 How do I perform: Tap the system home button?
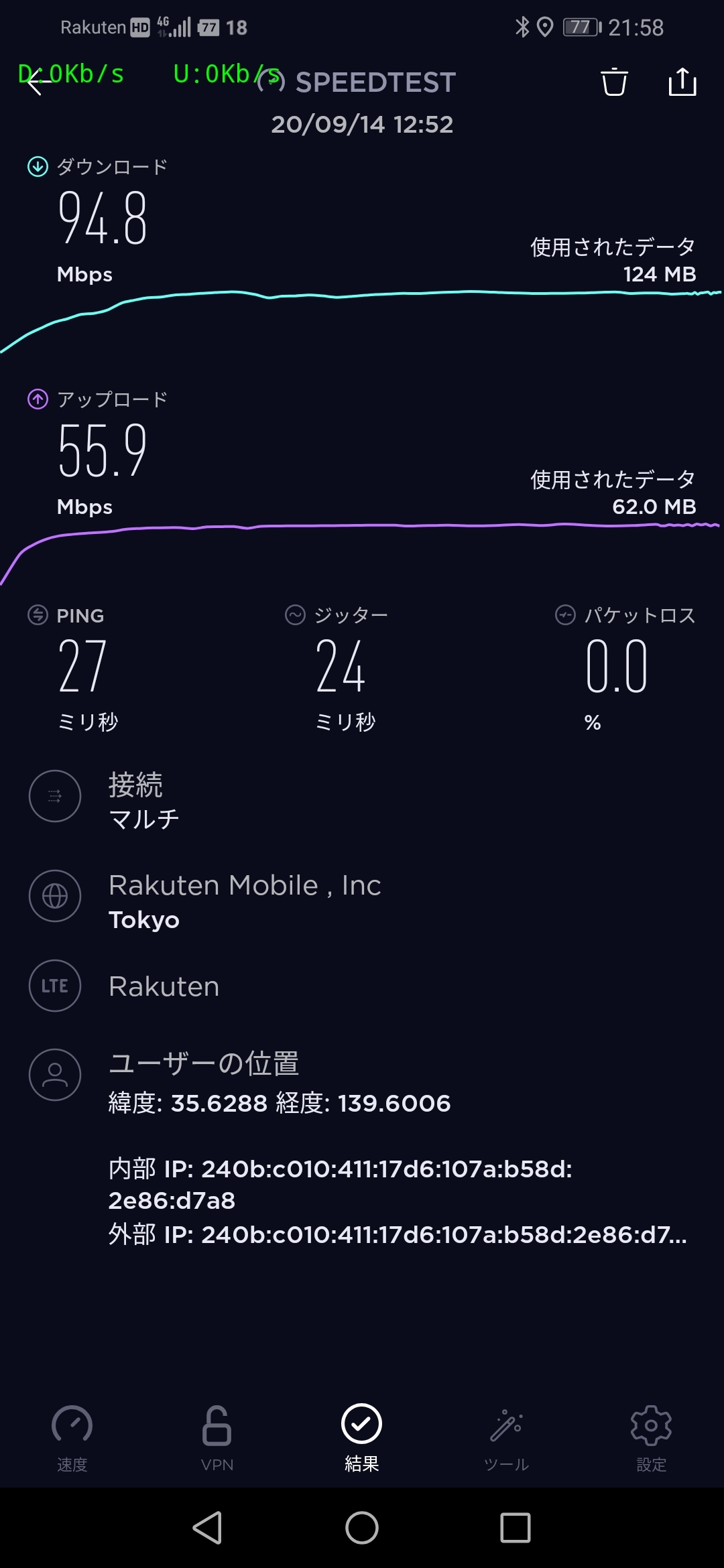(x=362, y=1528)
